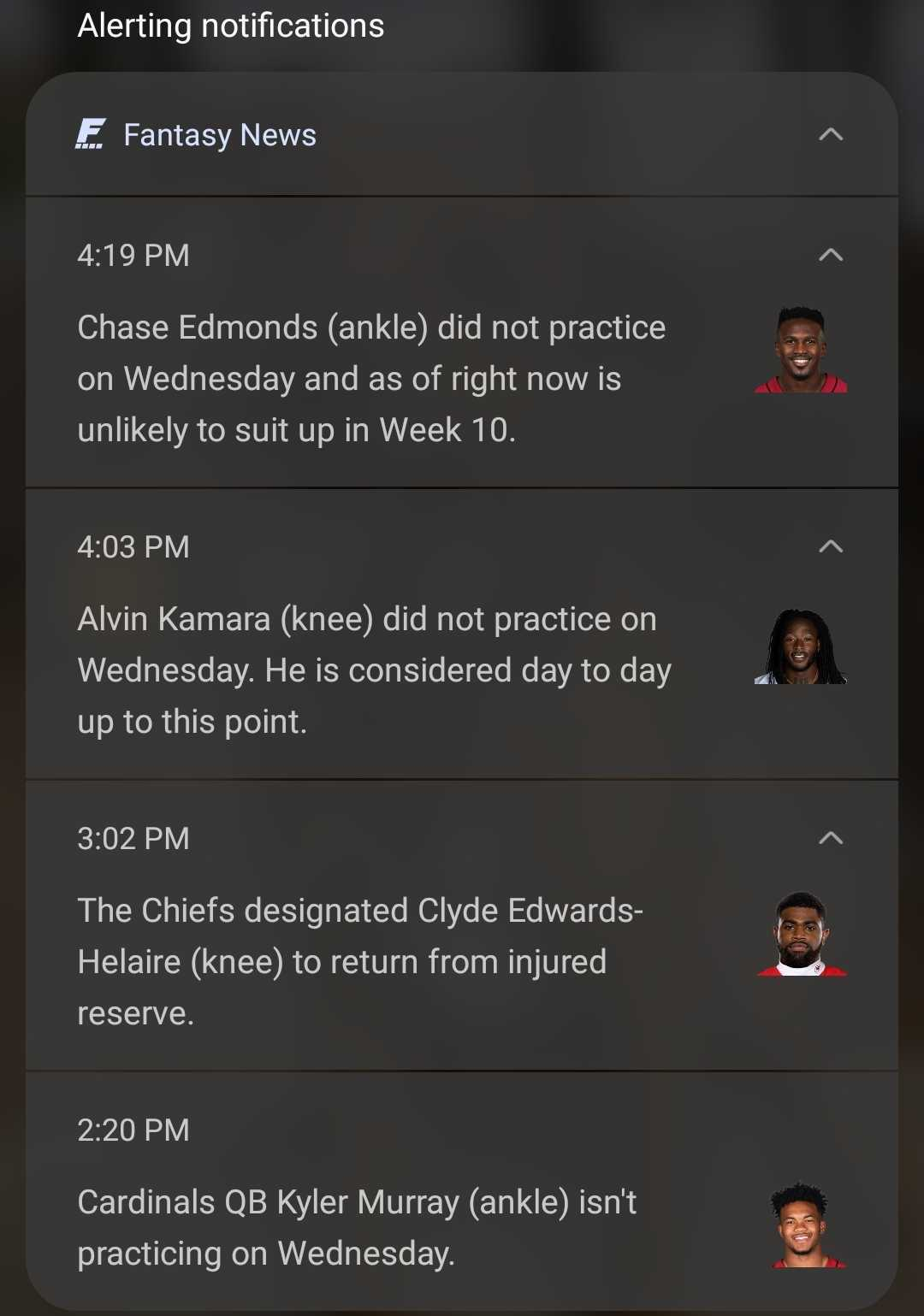Open the Chiefs Clyde Edwards-Helaire notification

(462, 926)
